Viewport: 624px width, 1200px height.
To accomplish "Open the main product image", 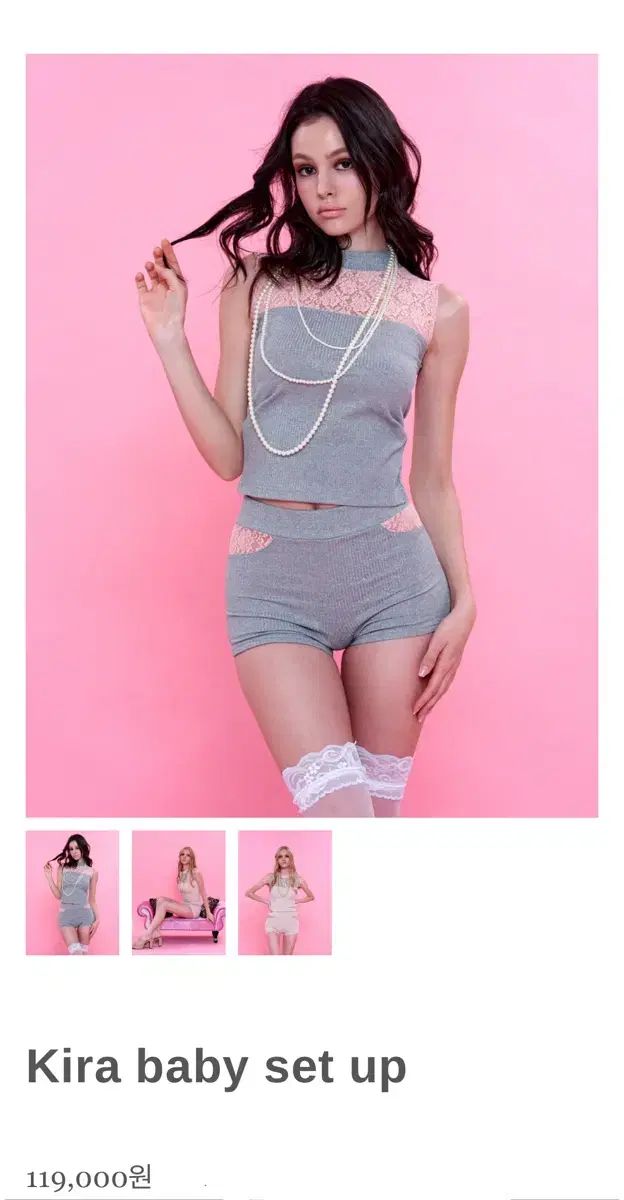I will coord(311,435).
